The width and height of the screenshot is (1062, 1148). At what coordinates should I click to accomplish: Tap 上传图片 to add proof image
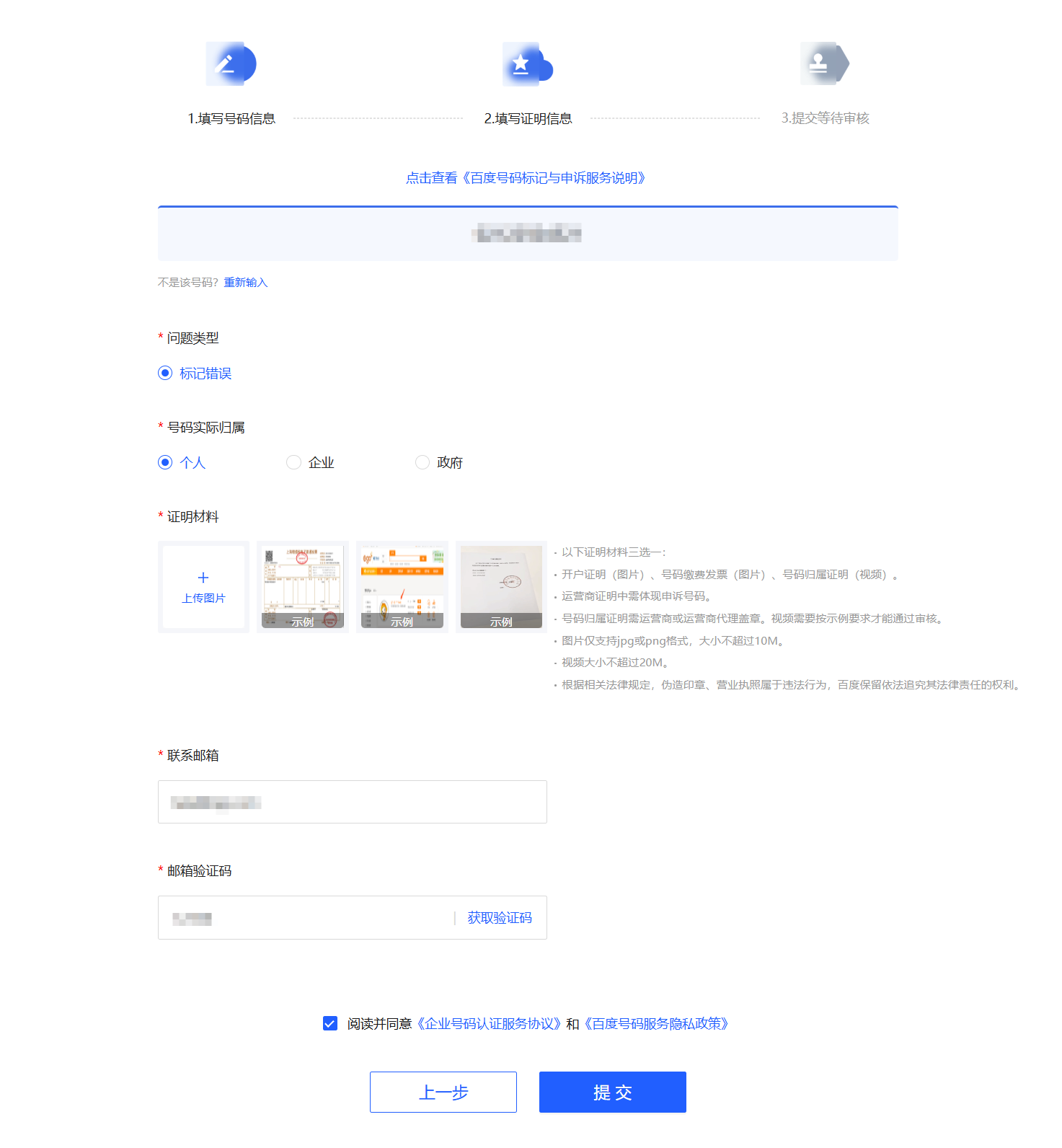point(204,587)
